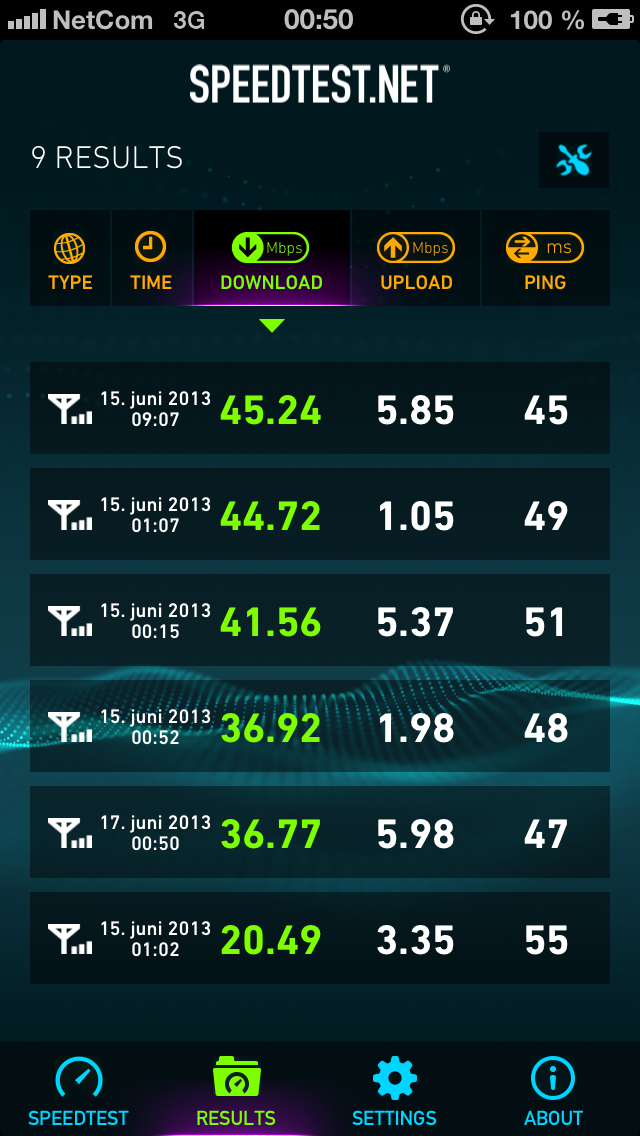Select the Results tab
The width and height of the screenshot is (640, 1136).
[236, 1090]
